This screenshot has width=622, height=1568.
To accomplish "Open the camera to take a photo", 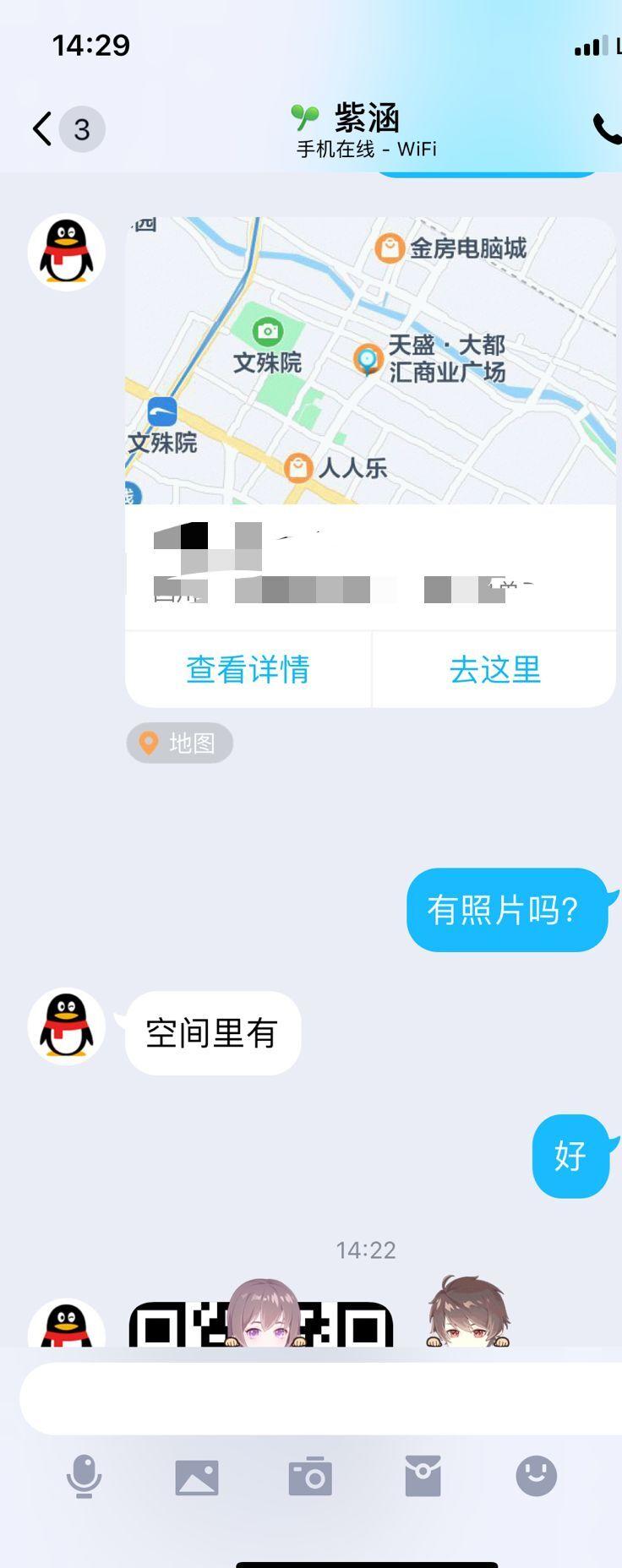I will pyautogui.click(x=310, y=1477).
